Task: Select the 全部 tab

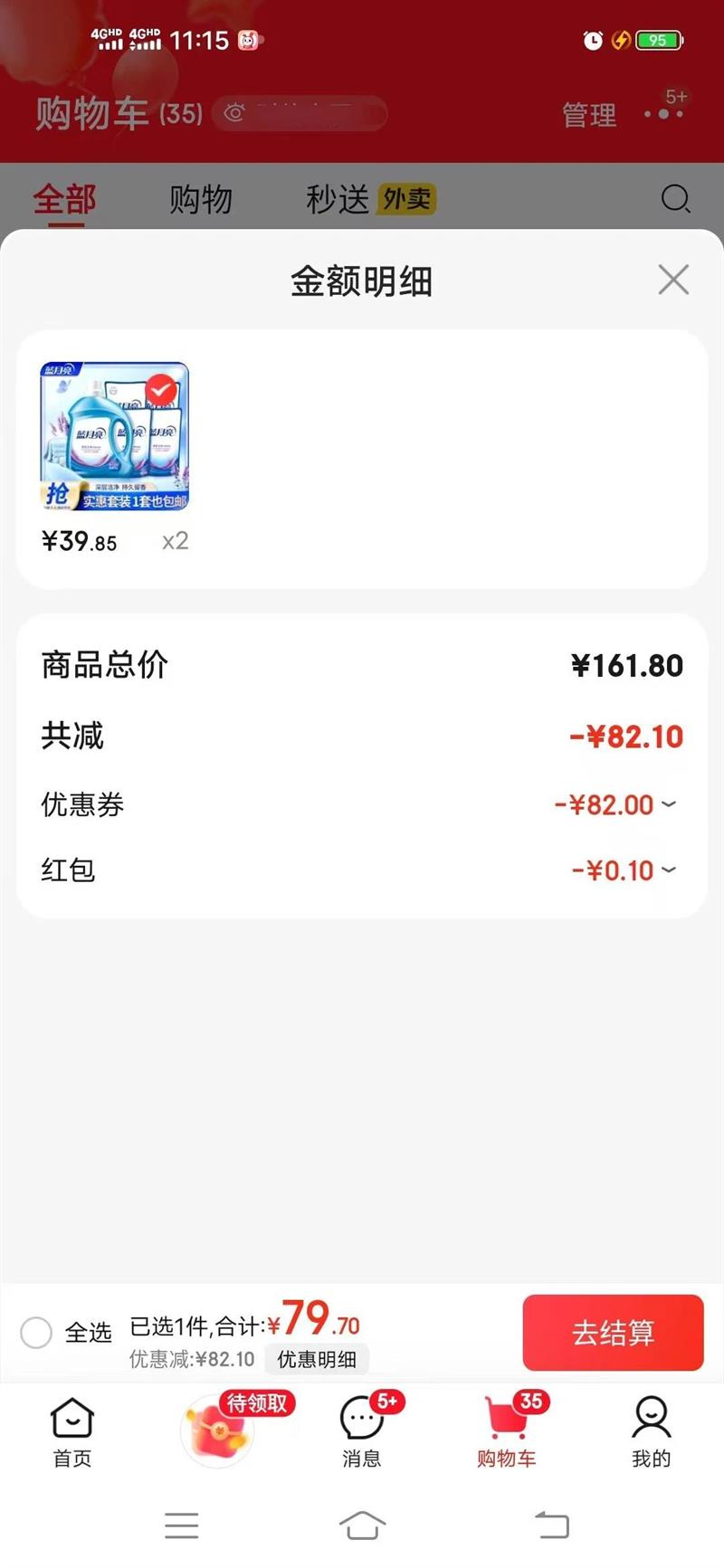Action: [x=64, y=199]
